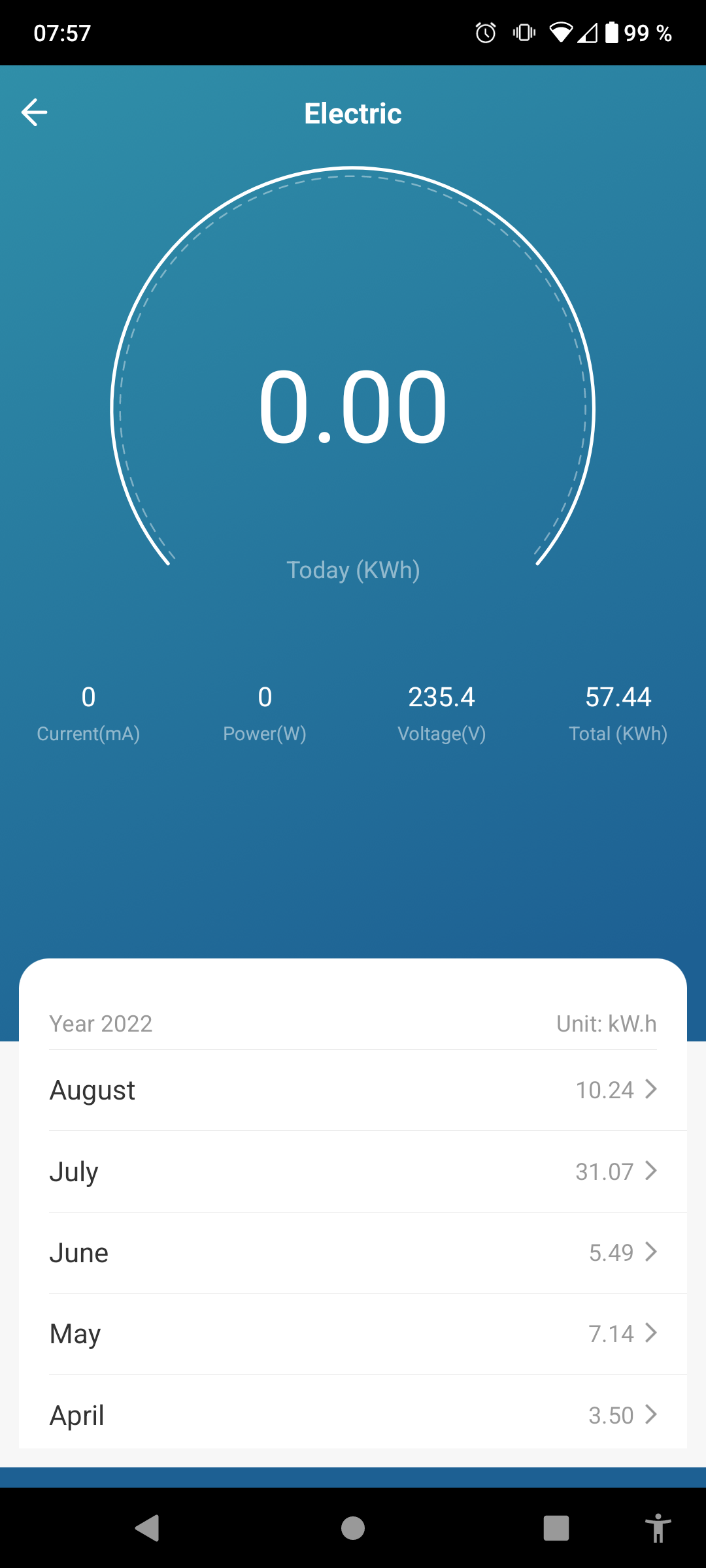Go back from the Electric screen

[x=35, y=112]
